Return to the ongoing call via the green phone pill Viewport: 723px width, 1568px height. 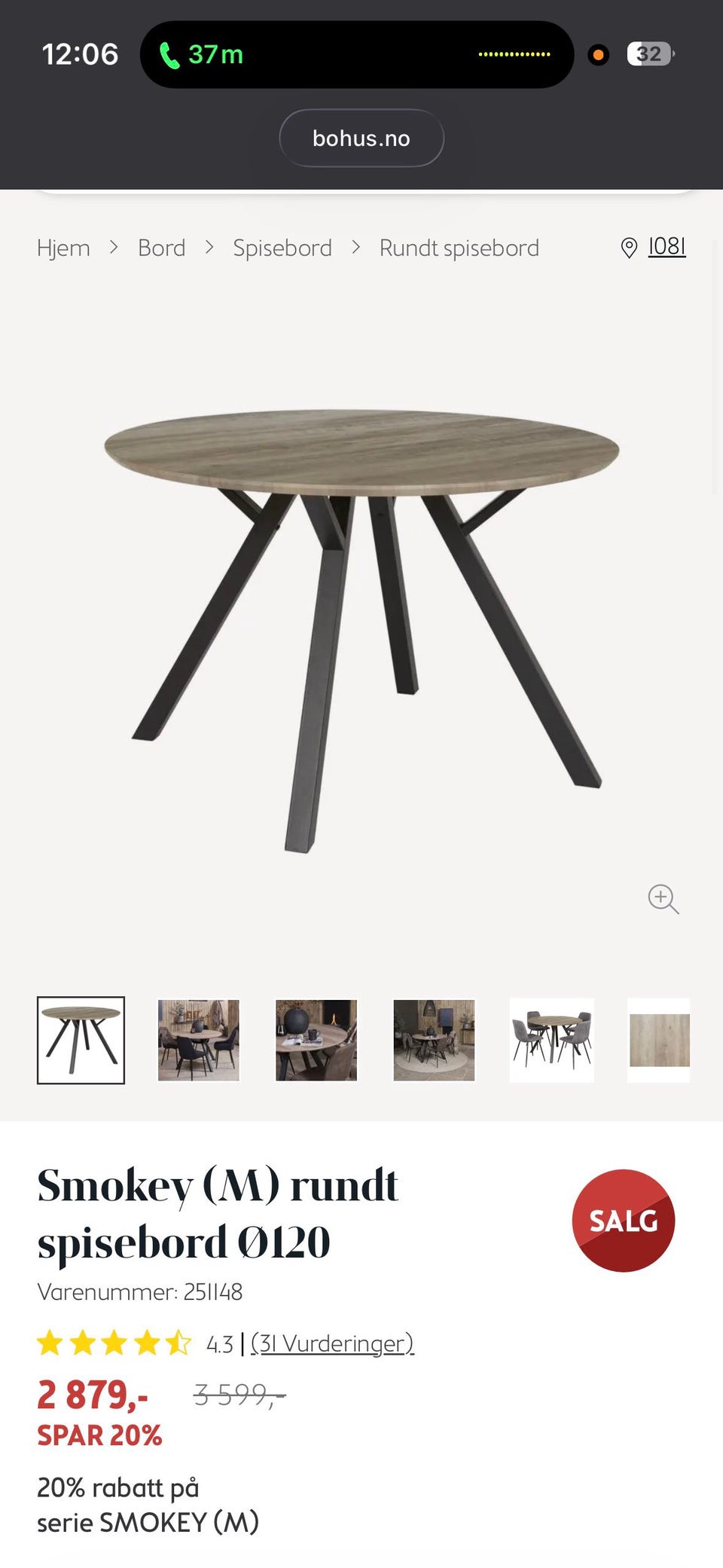pyautogui.click(x=202, y=54)
